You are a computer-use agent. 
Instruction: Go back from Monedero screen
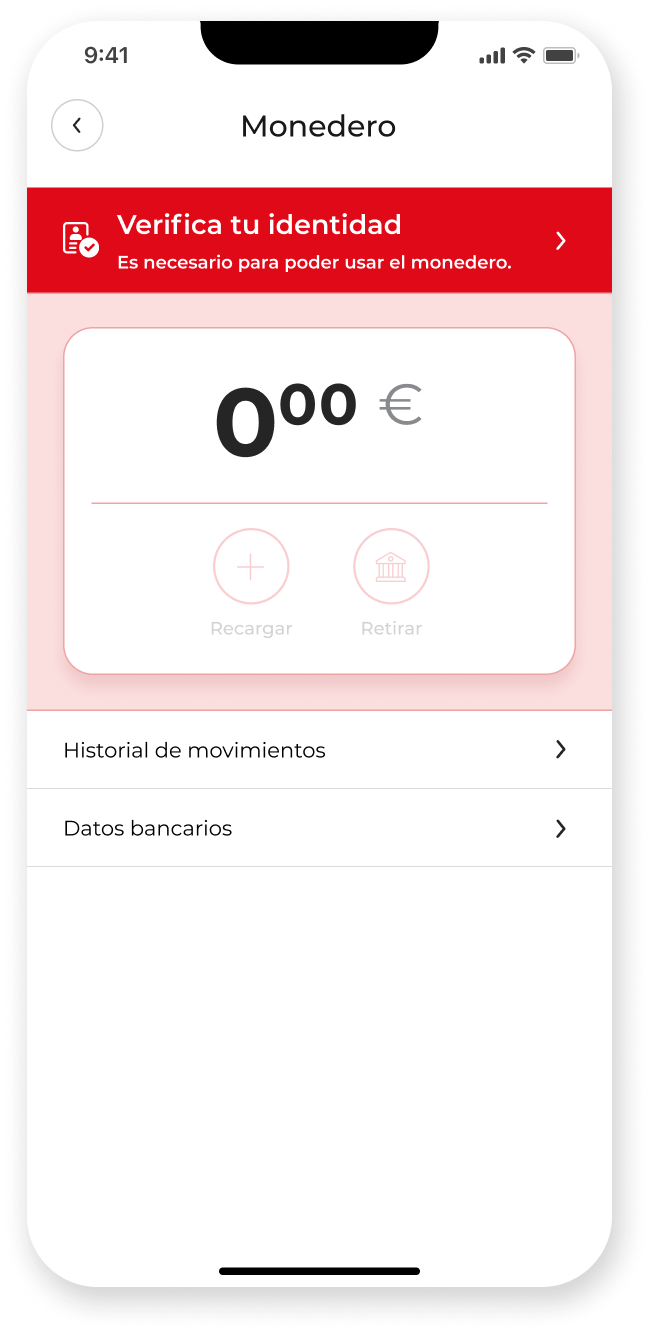tap(77, 126)
